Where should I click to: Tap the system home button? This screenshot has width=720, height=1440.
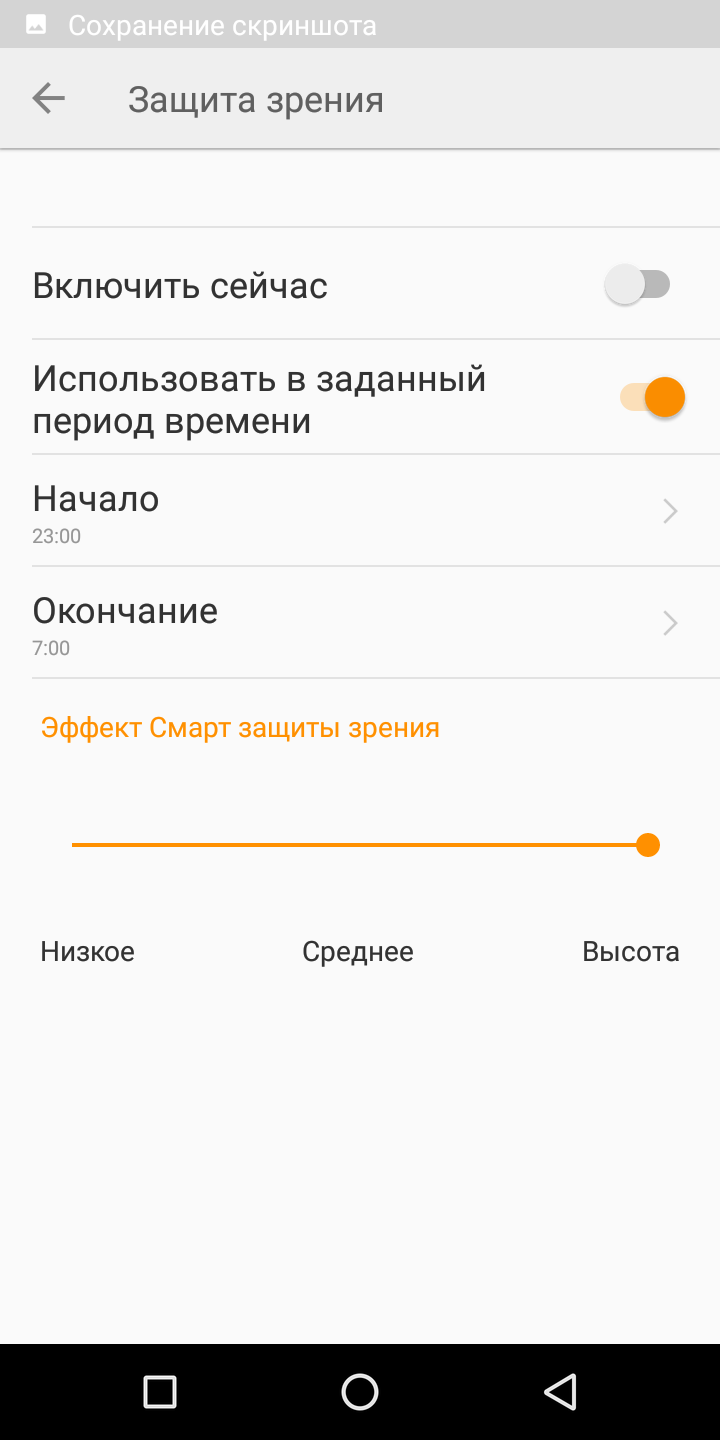point(360,1392)
